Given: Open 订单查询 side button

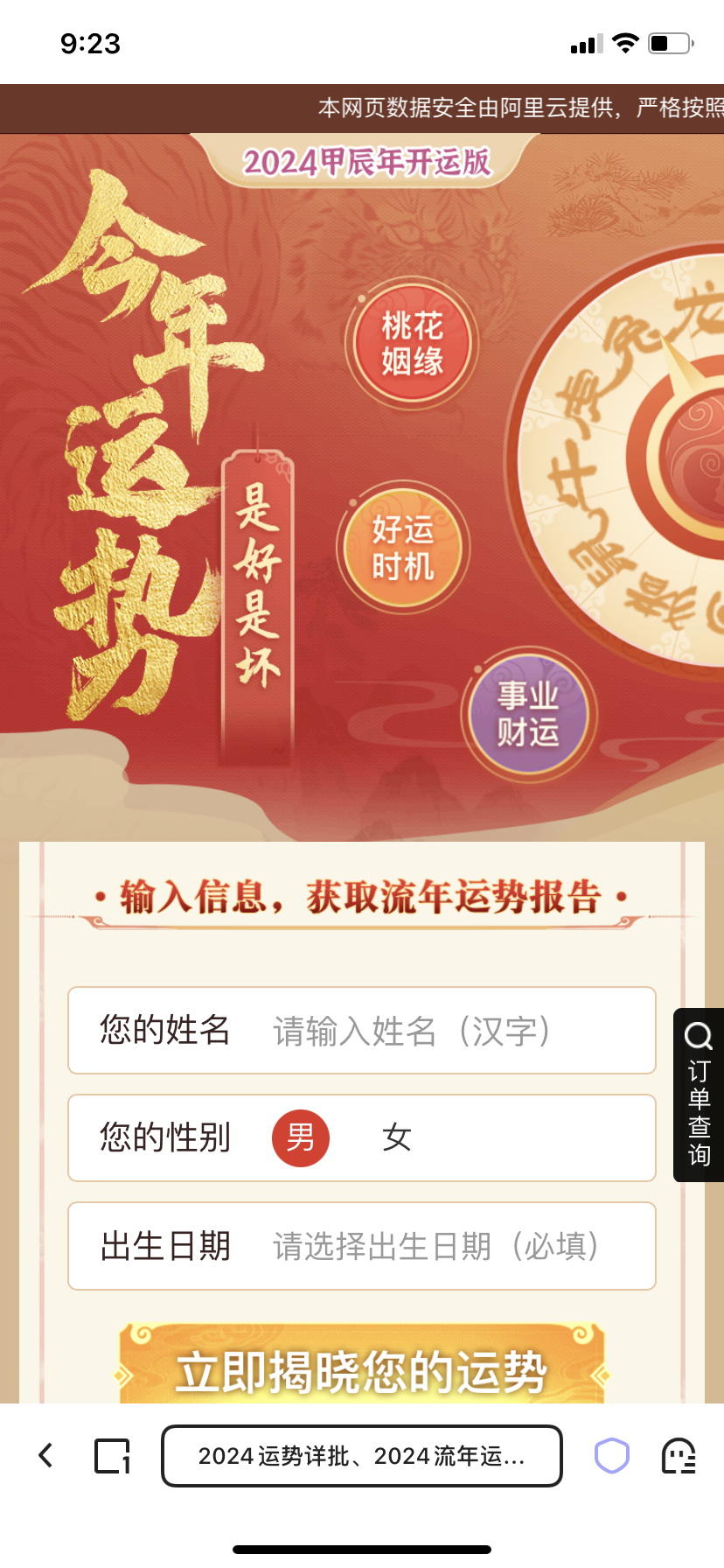Looking at the screenshot, I should tap(698, 1095).
